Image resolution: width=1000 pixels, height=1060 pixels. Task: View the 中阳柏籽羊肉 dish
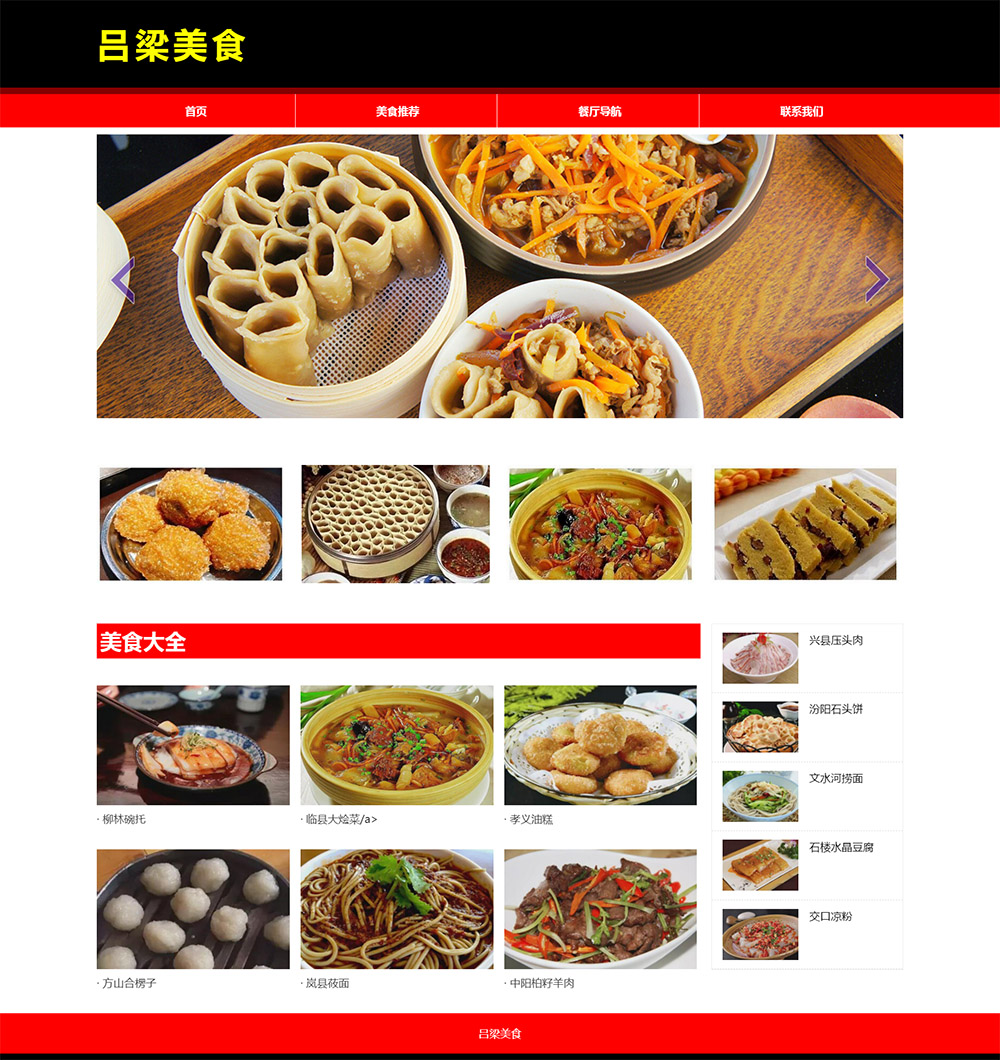pos(600,909)
